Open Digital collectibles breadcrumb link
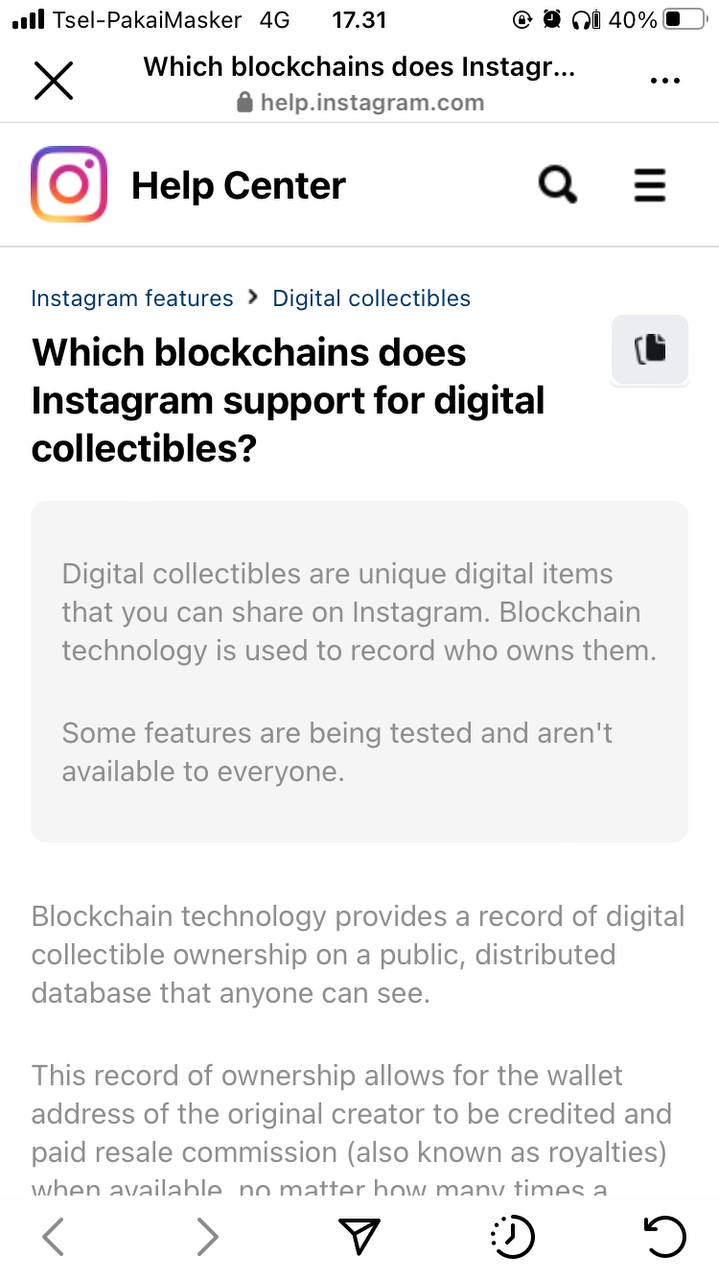This screenshot has width=719, height=1280. (371, 298)
